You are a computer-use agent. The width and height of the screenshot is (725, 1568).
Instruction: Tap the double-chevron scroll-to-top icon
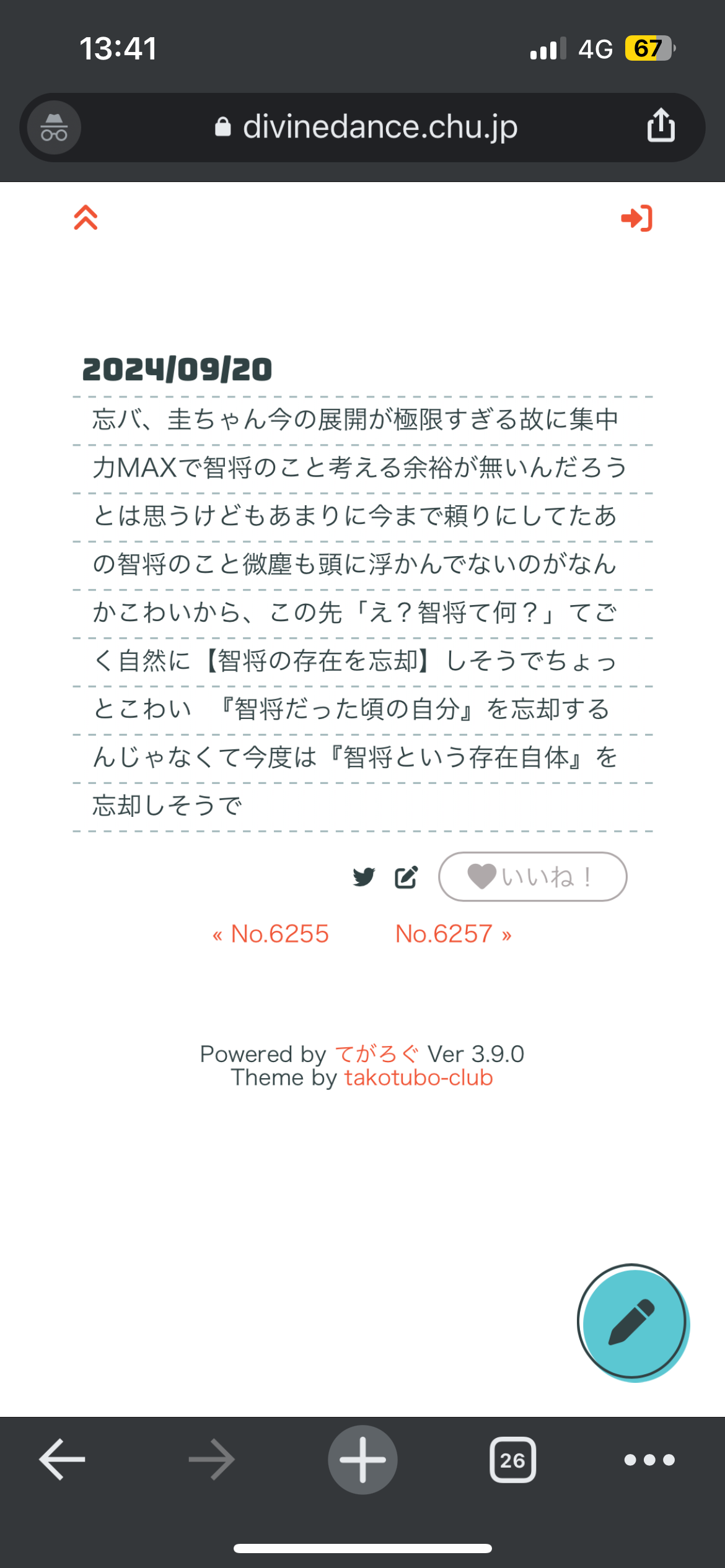click(x=86, y=218)
